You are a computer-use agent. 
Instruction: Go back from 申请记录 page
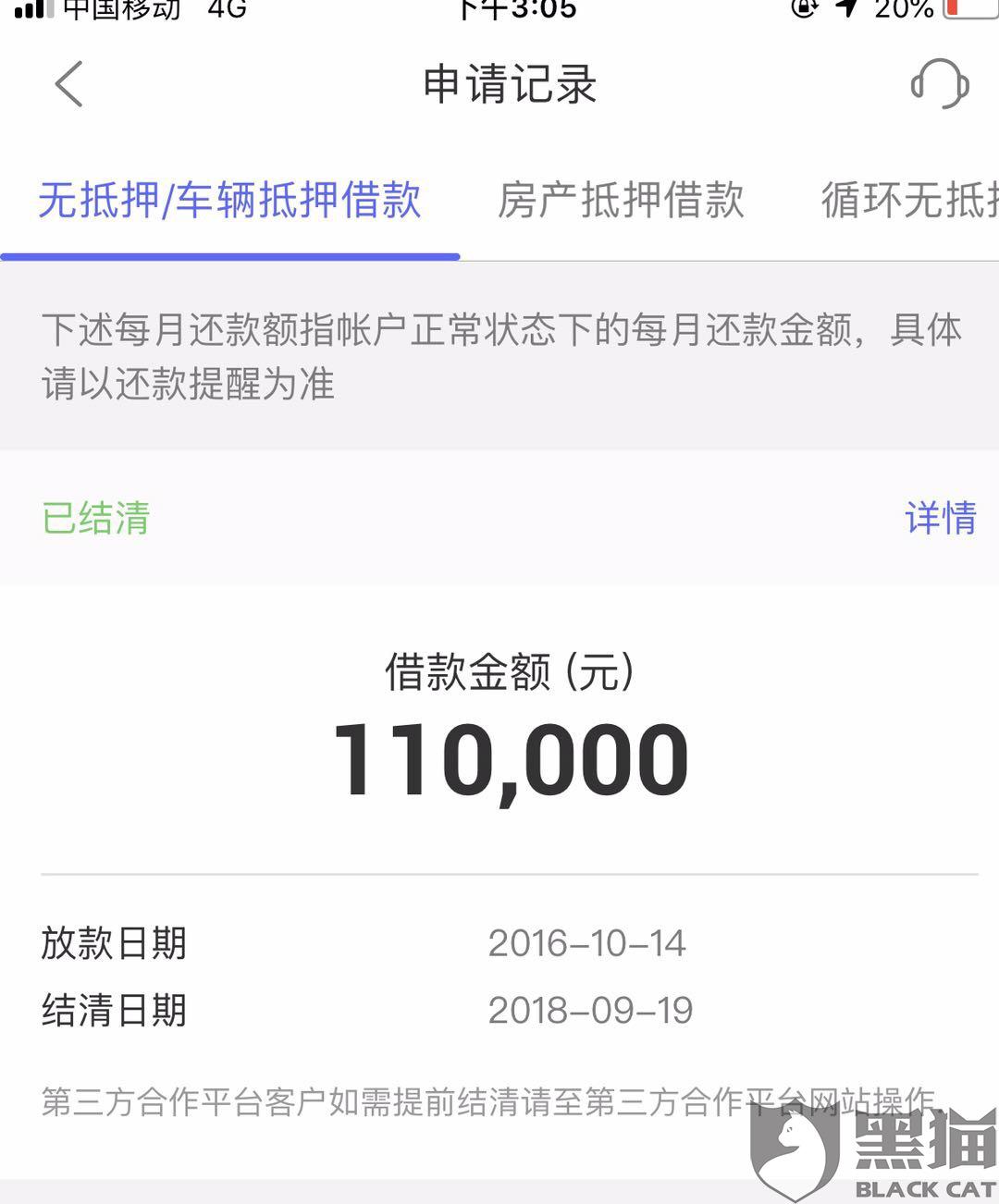coord(69,84)
